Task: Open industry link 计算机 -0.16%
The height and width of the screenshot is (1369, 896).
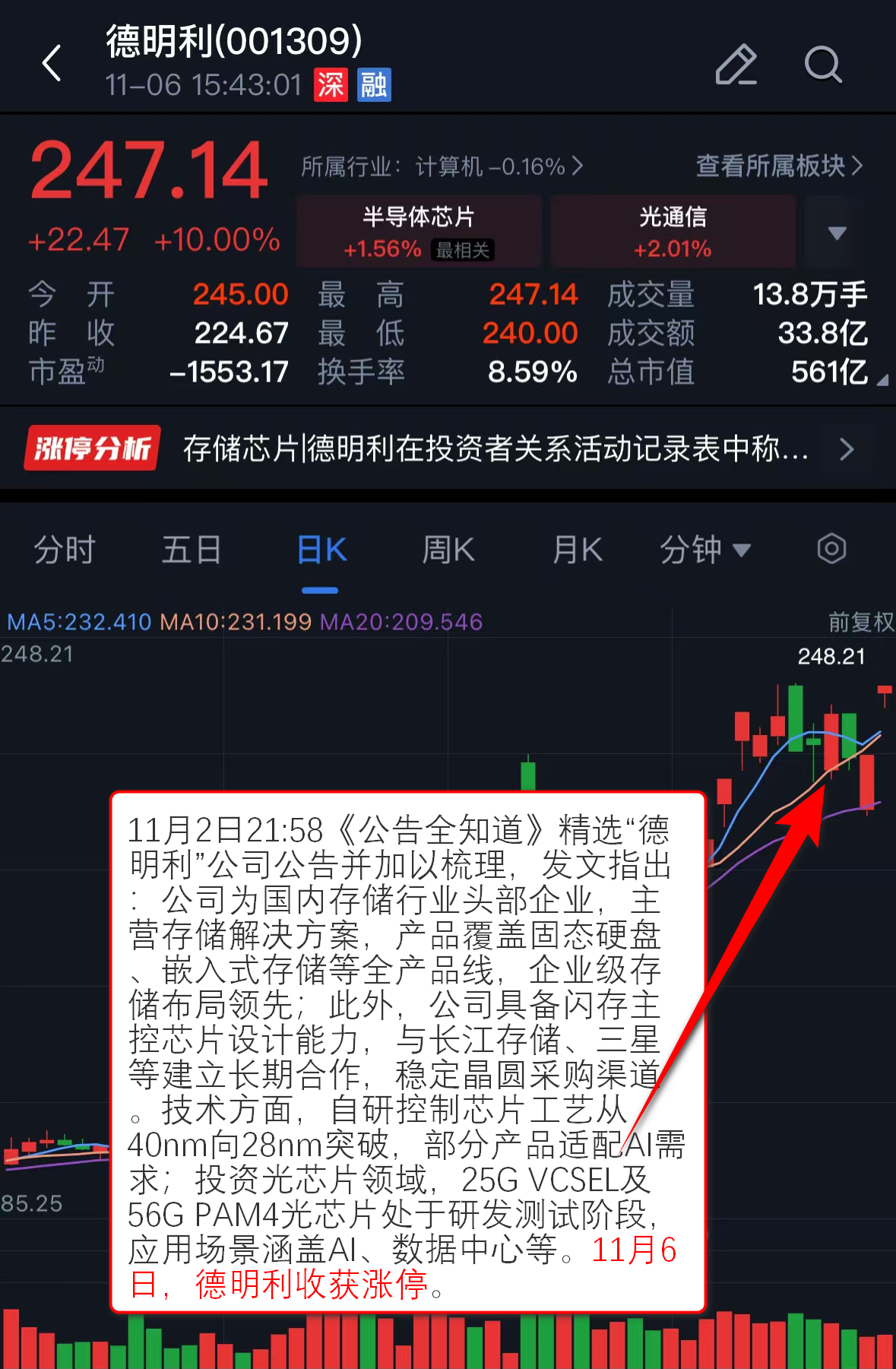Action: tap(442, 166)
